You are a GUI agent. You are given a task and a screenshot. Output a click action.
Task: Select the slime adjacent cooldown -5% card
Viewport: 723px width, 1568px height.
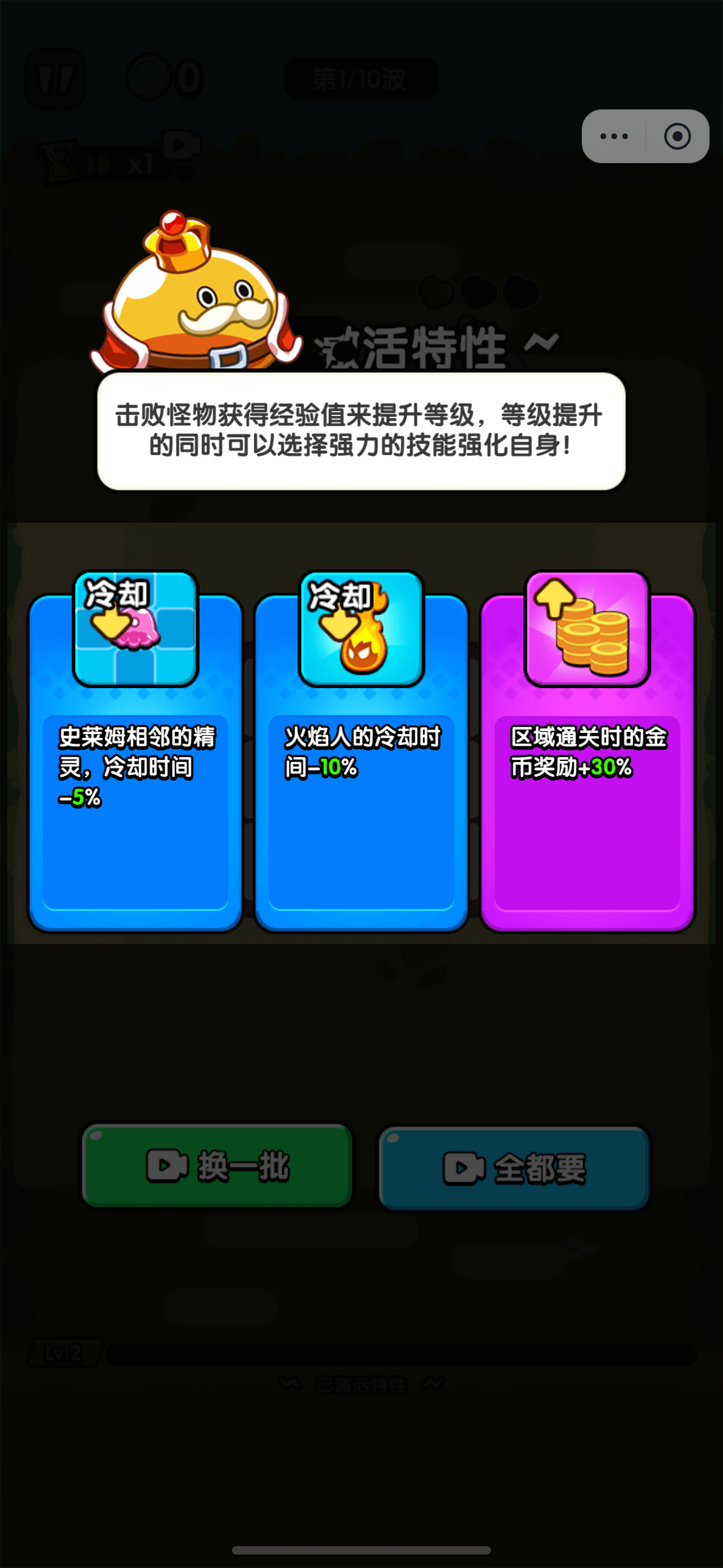click(135, 761)
